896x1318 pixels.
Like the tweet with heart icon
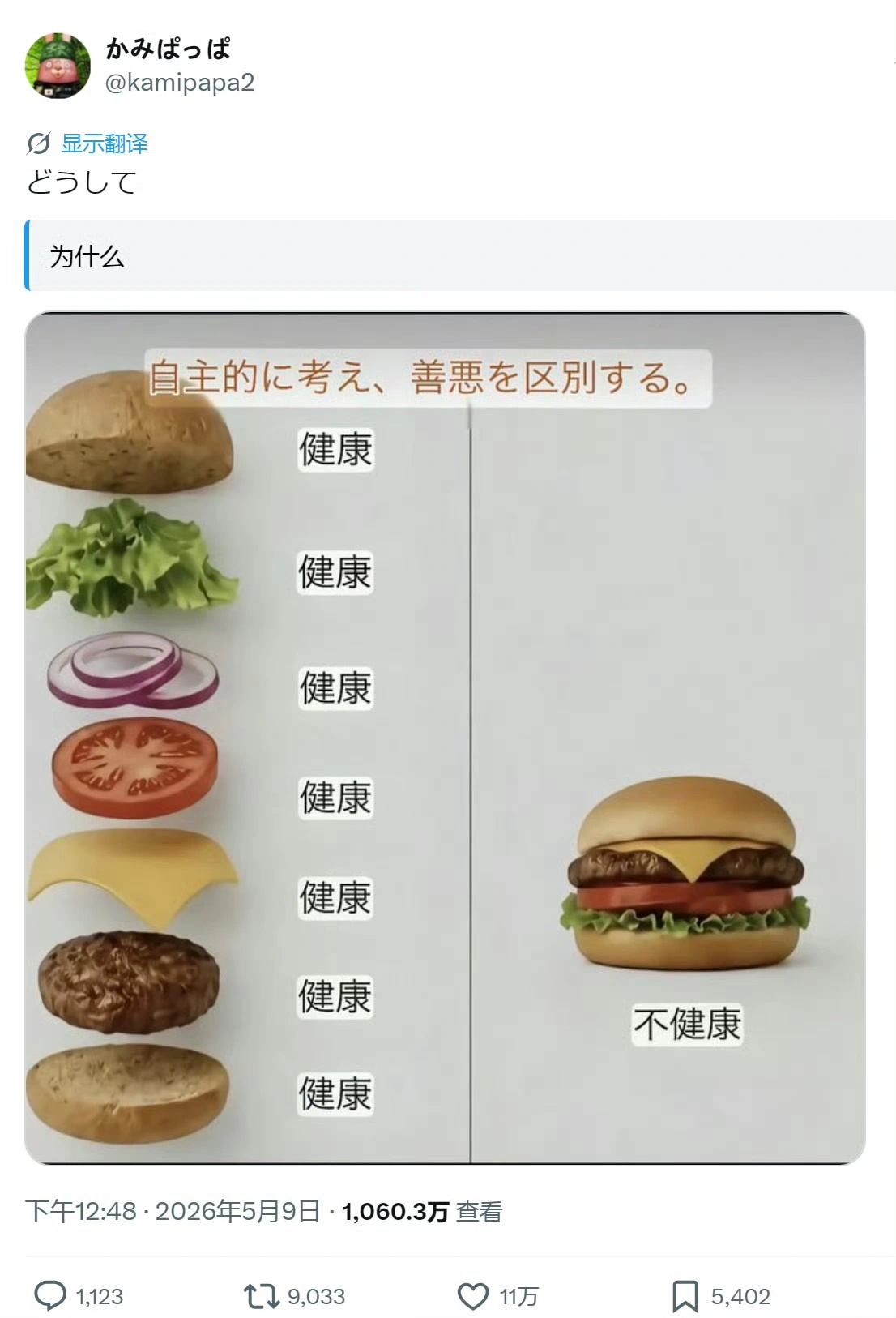(x=473, y=1296)
